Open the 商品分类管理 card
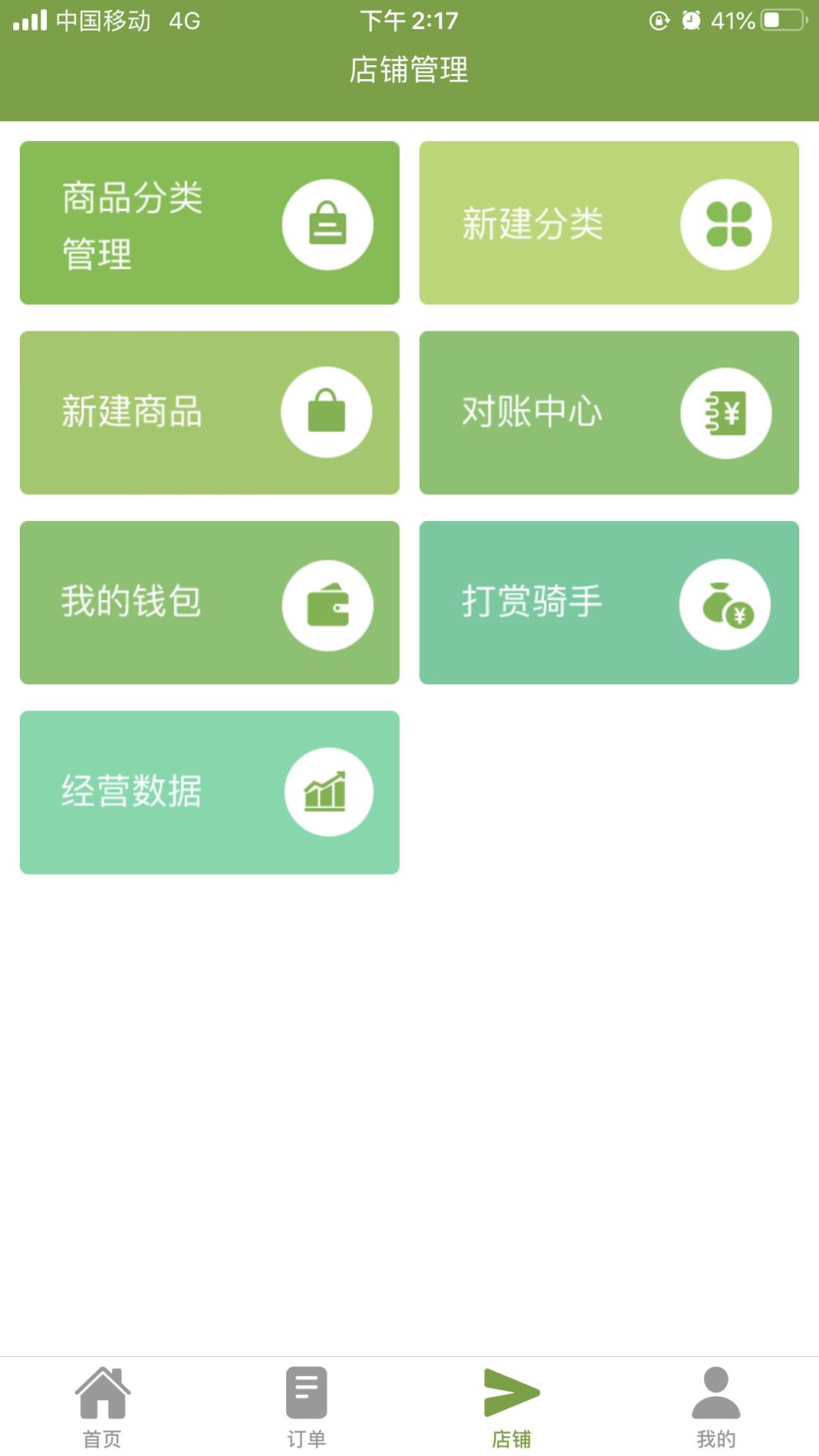The width and height of the screenshot is (819, 1456). 209,223
